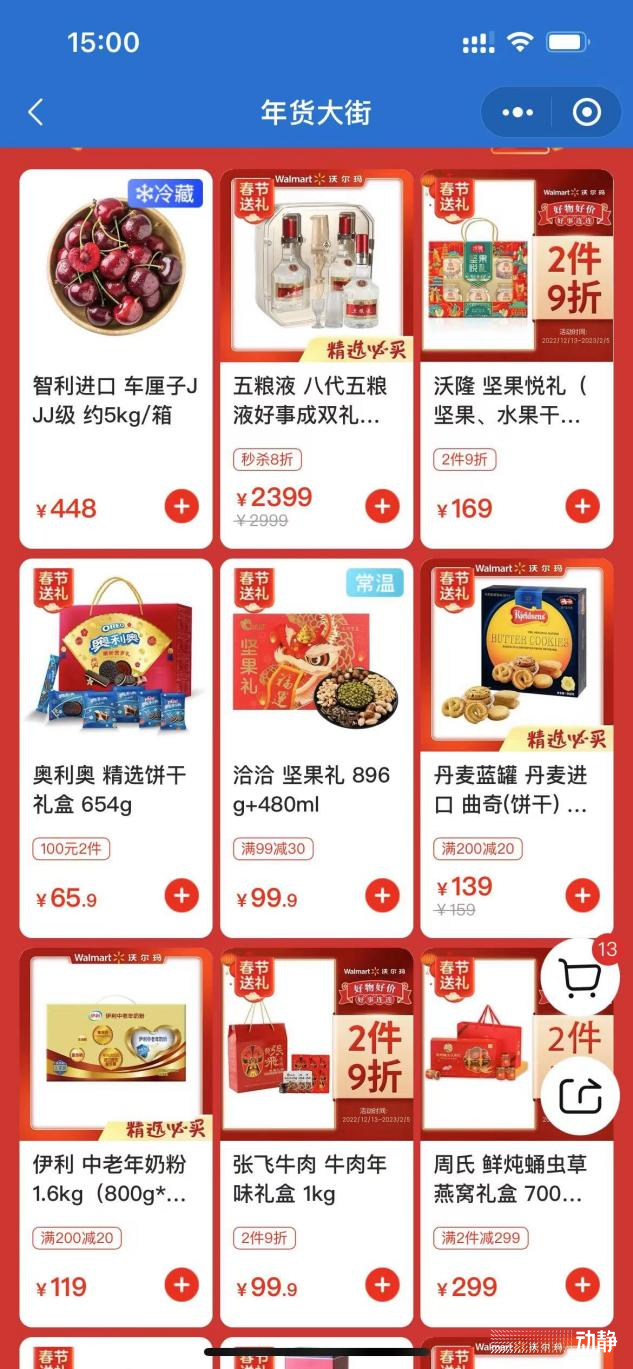This screenshot has height=1369, width=633.
Task: Add 奥利奥精选饼干礼盒 to cart
Action: [x=181, y=896]
